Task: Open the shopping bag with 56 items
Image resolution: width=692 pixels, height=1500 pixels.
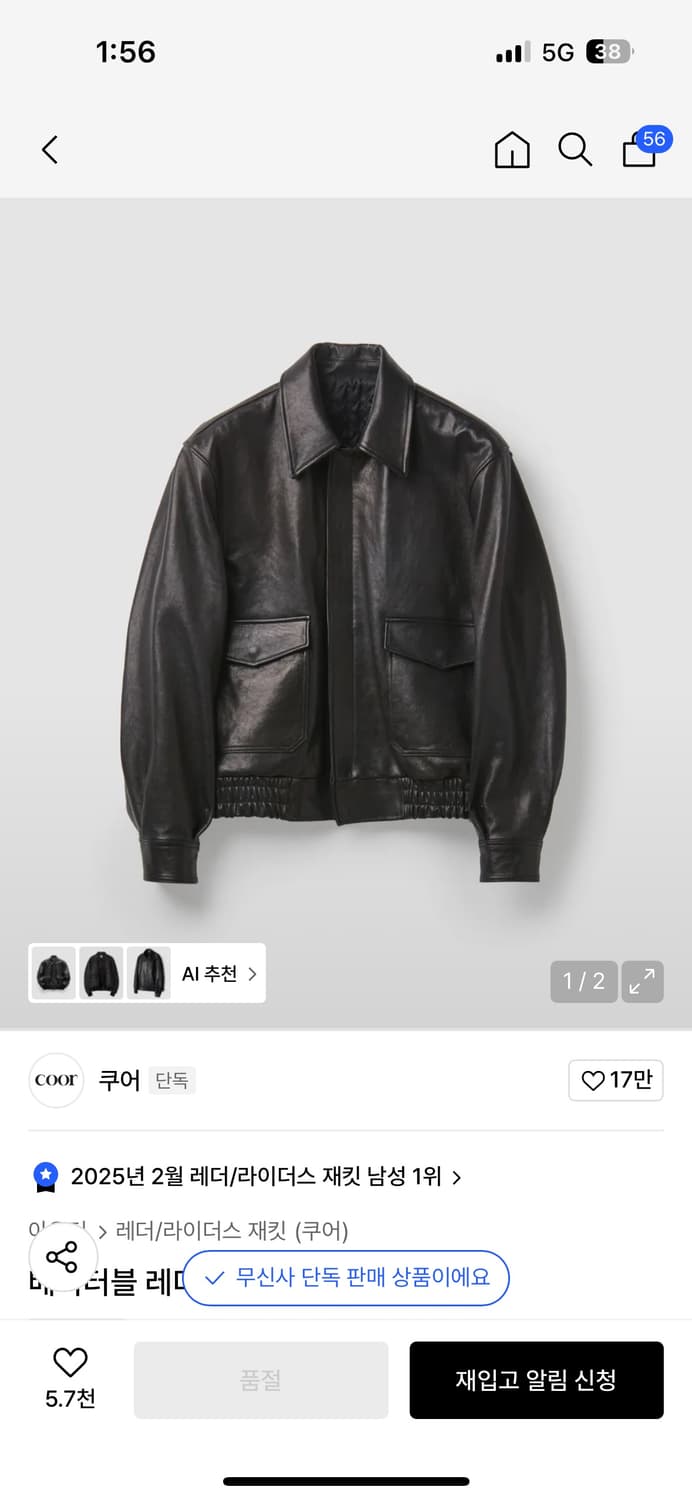Action: tap(642, 149)
